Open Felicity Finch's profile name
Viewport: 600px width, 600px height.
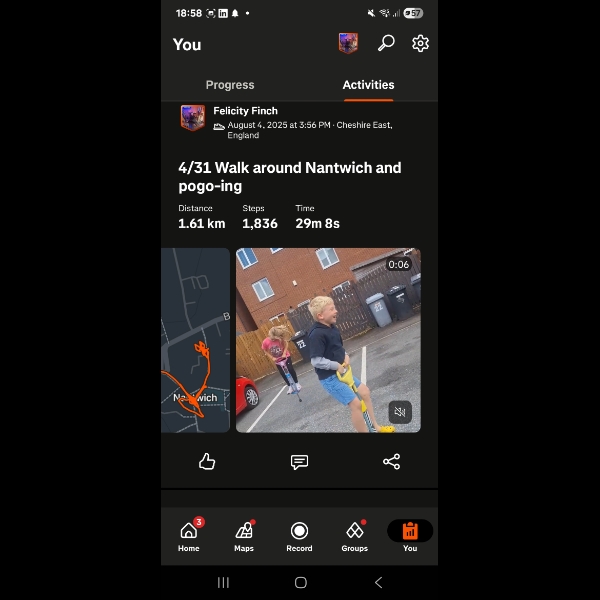pyautogui.click(x=246, y=111)
